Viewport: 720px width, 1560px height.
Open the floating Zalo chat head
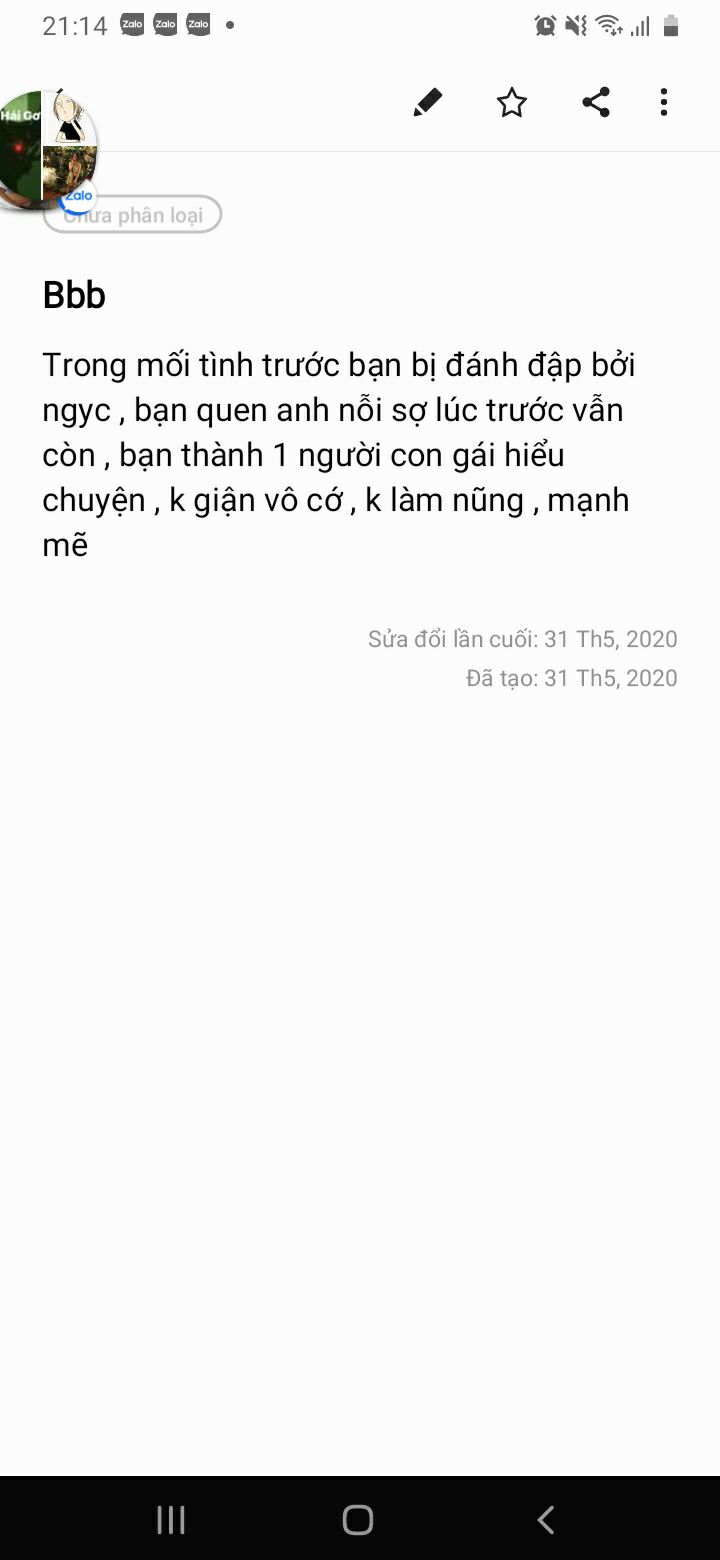coord(48,150)
